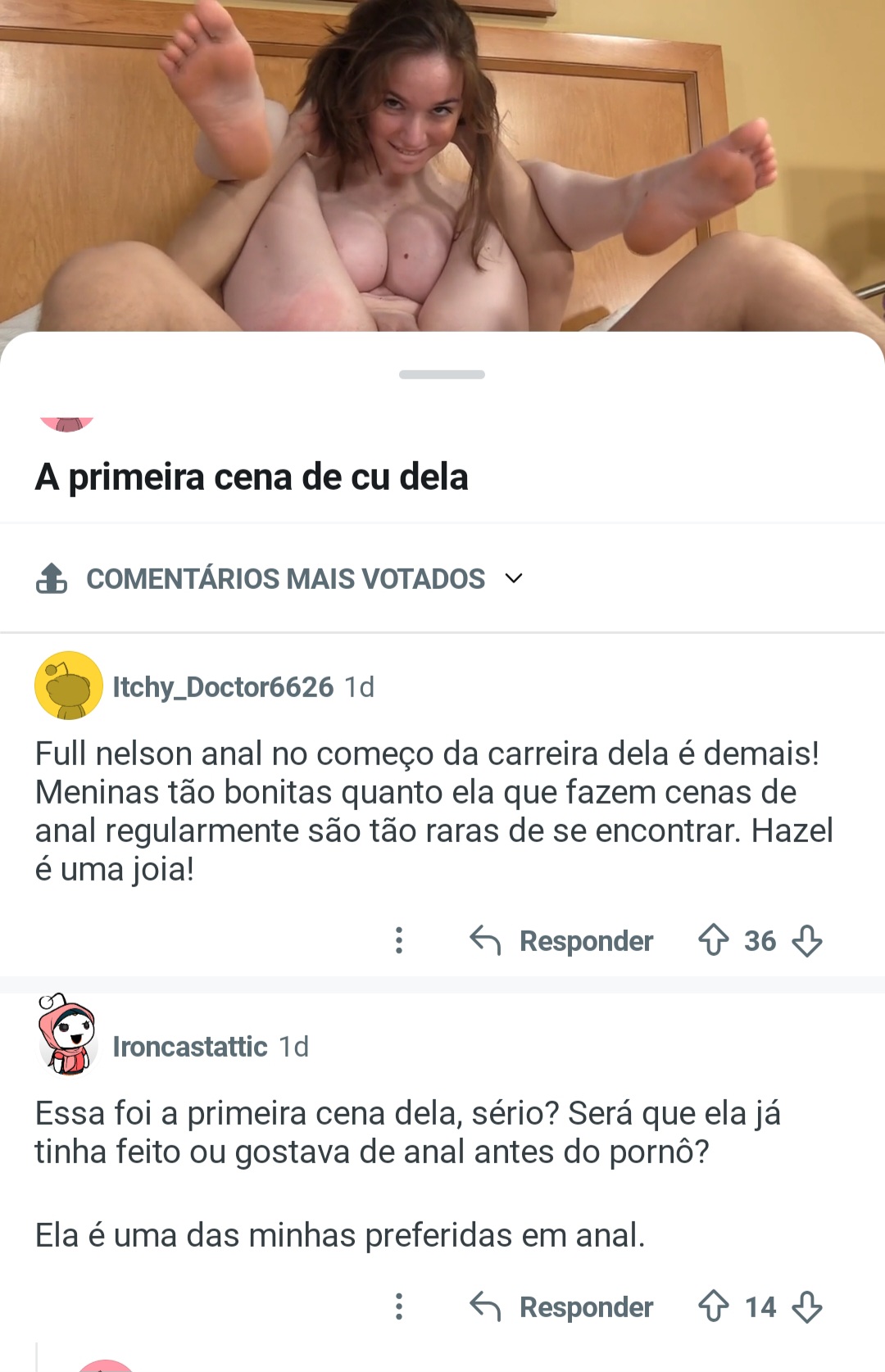Downvote Ironcastattic's comment
The height and width of the screenshot is (1372, 885).
[x=807, y=1306]
